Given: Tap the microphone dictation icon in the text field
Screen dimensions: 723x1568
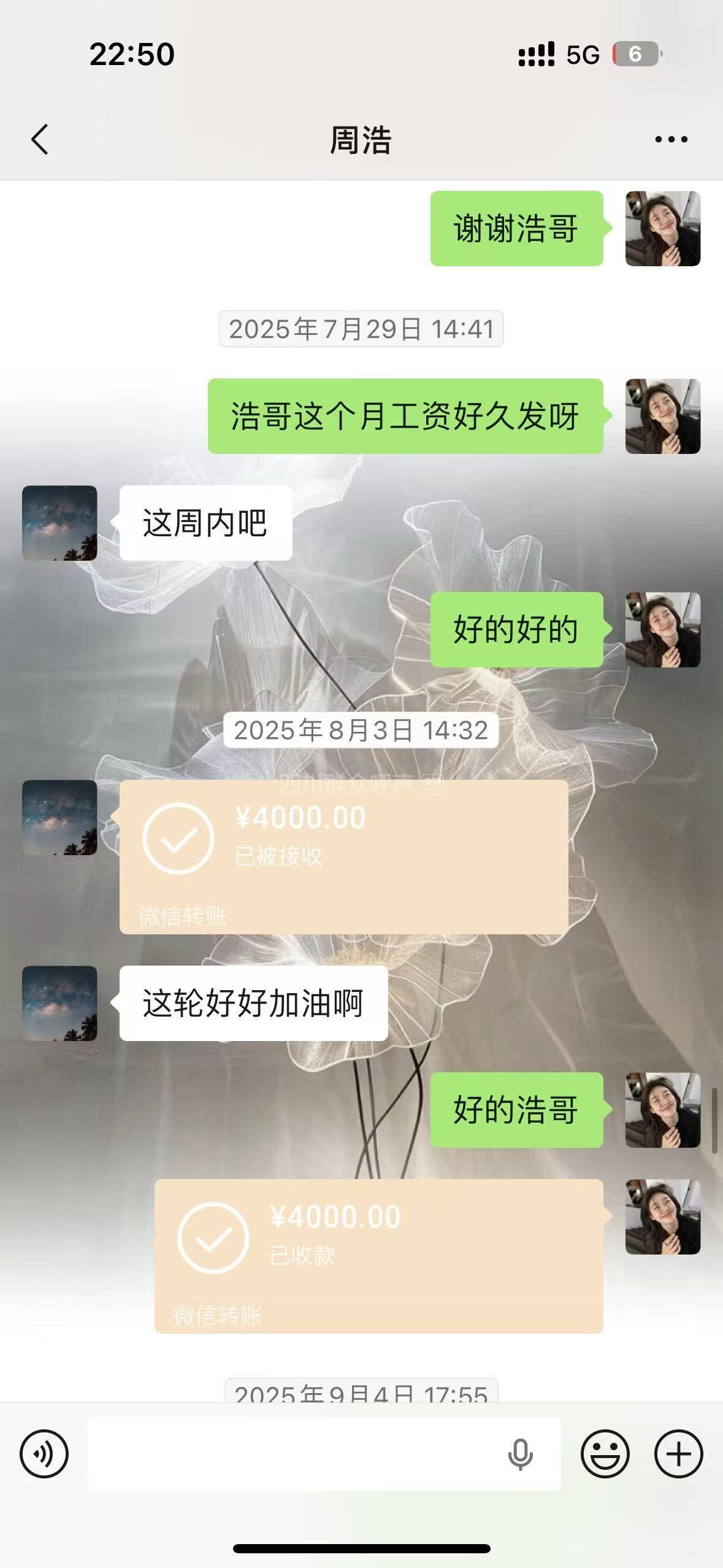Looking at the screenshot, I should (x=520, y=1455).
